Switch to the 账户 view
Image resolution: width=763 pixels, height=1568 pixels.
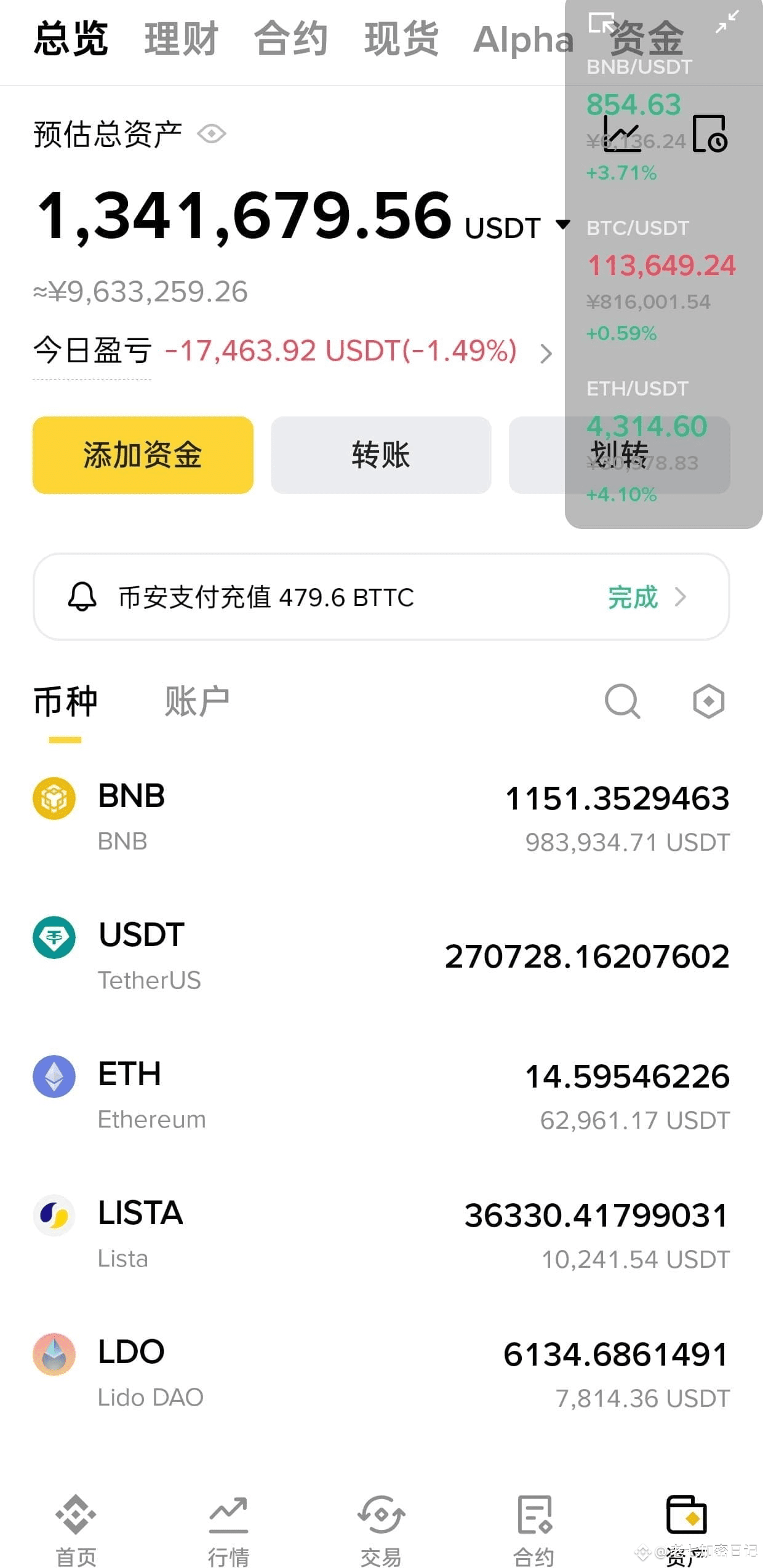coord(197,701)
